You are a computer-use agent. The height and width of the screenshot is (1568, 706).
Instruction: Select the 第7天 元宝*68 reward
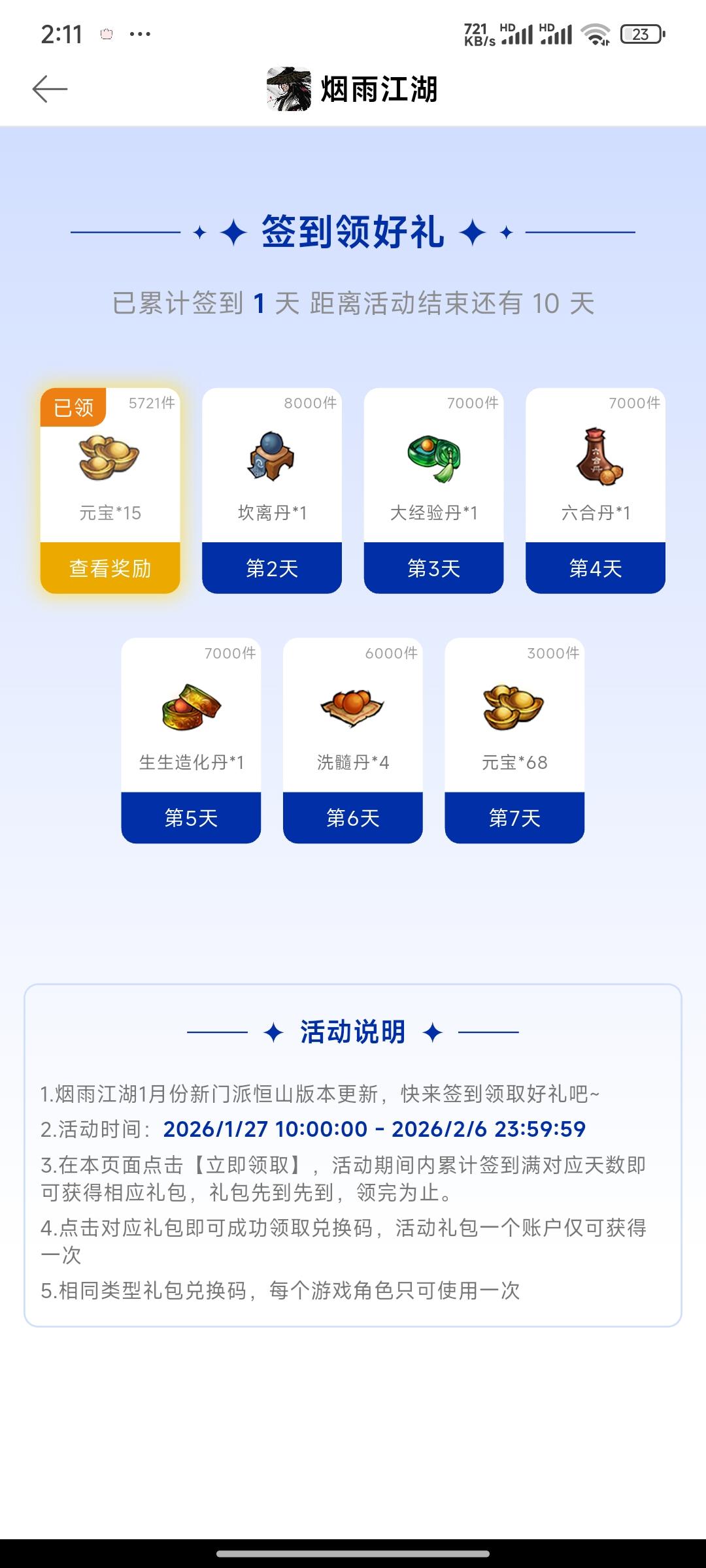click(514, 817)
